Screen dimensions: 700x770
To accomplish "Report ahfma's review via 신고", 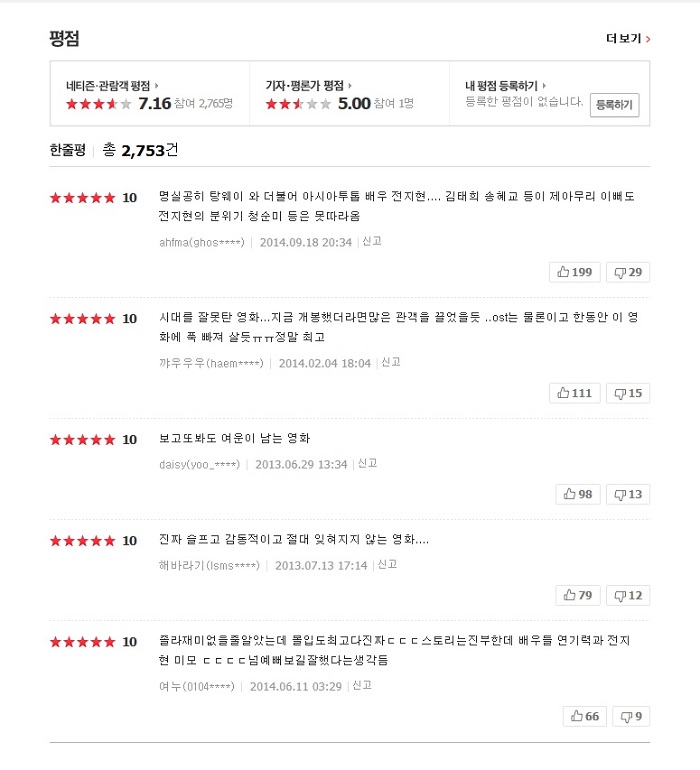I will pos(372,242).
